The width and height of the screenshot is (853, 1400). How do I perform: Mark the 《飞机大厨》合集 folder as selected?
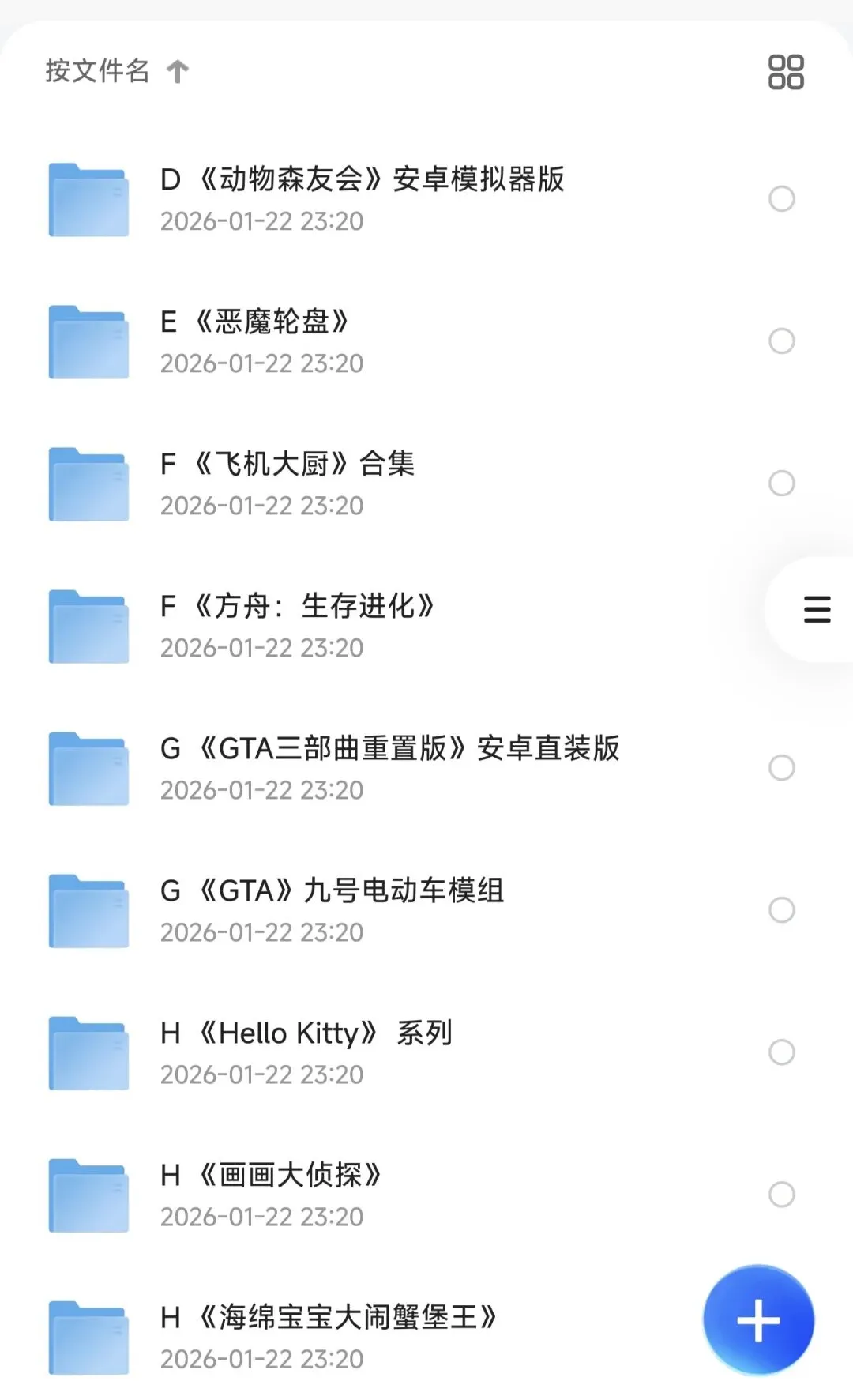coord(781,484)
